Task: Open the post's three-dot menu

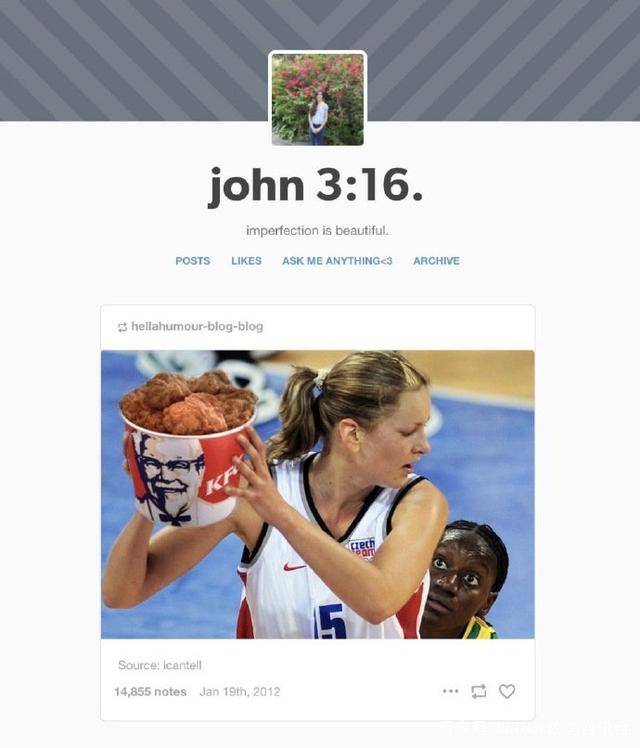Action: click(450, 691)
